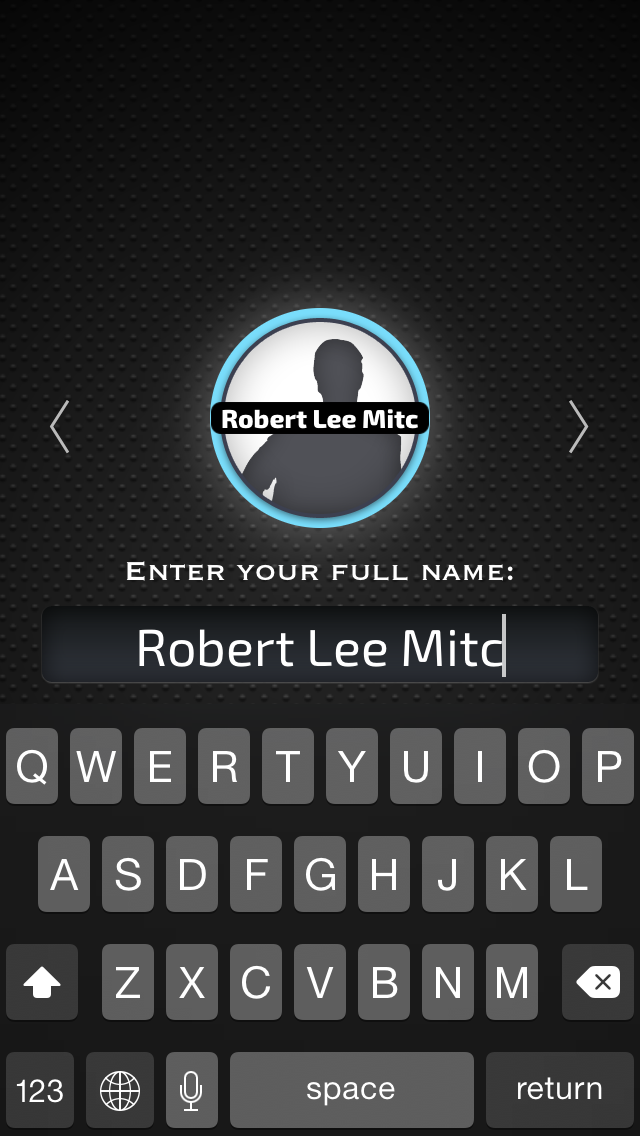This screenshot has width=640, height=1136.
Task: Tap the Robert Lee Mitc avatar circle
Action: pos(320,418)
